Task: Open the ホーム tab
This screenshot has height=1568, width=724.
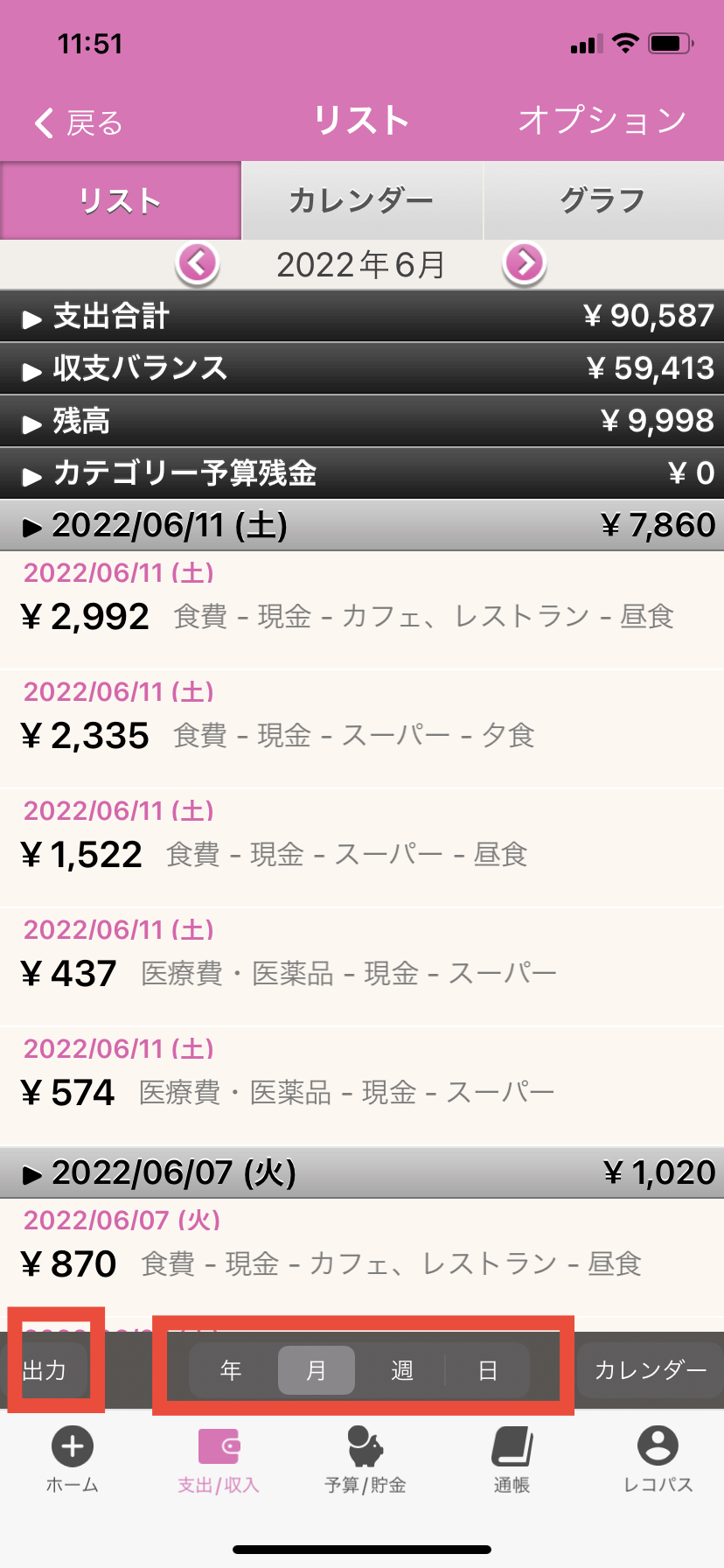Action: [73, 1459]
